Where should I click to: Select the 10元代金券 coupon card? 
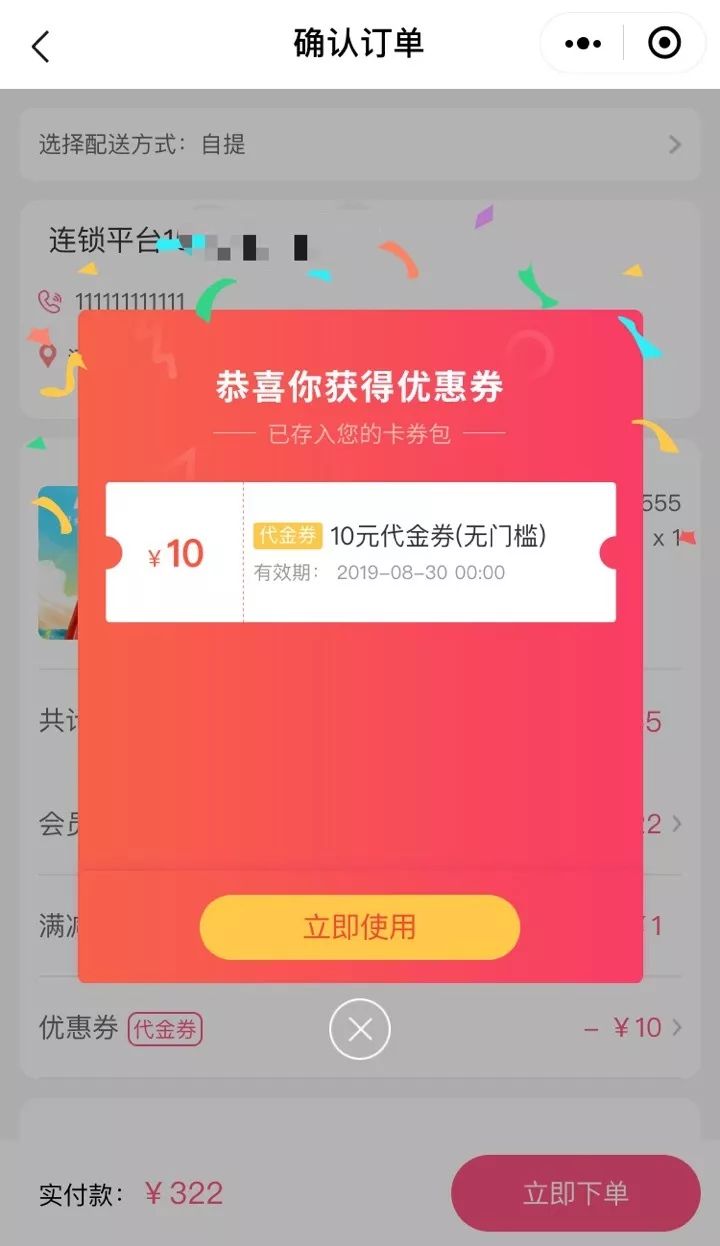[x=360, y=552]
